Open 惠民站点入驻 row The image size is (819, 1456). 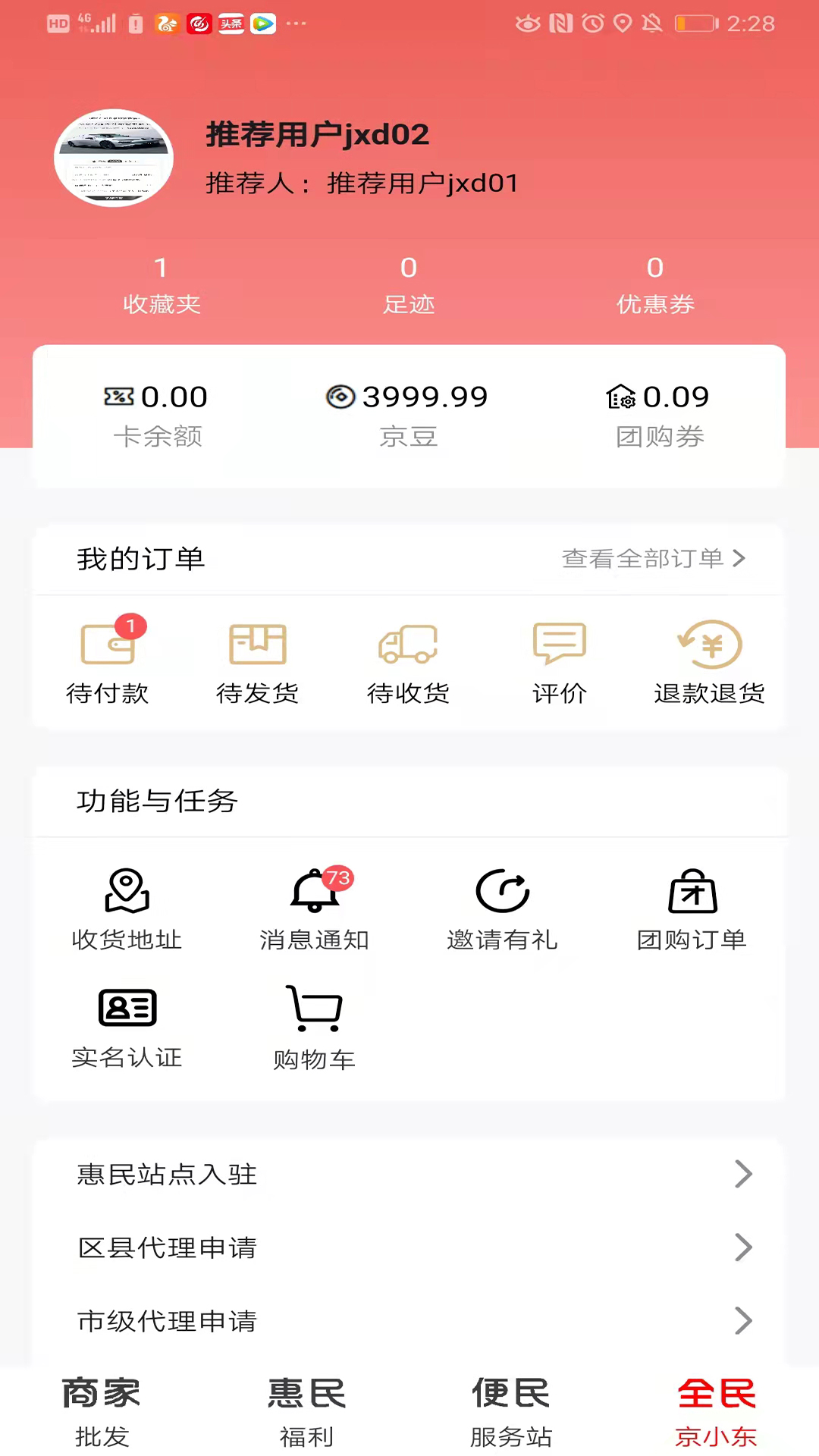pos(409,1174)
